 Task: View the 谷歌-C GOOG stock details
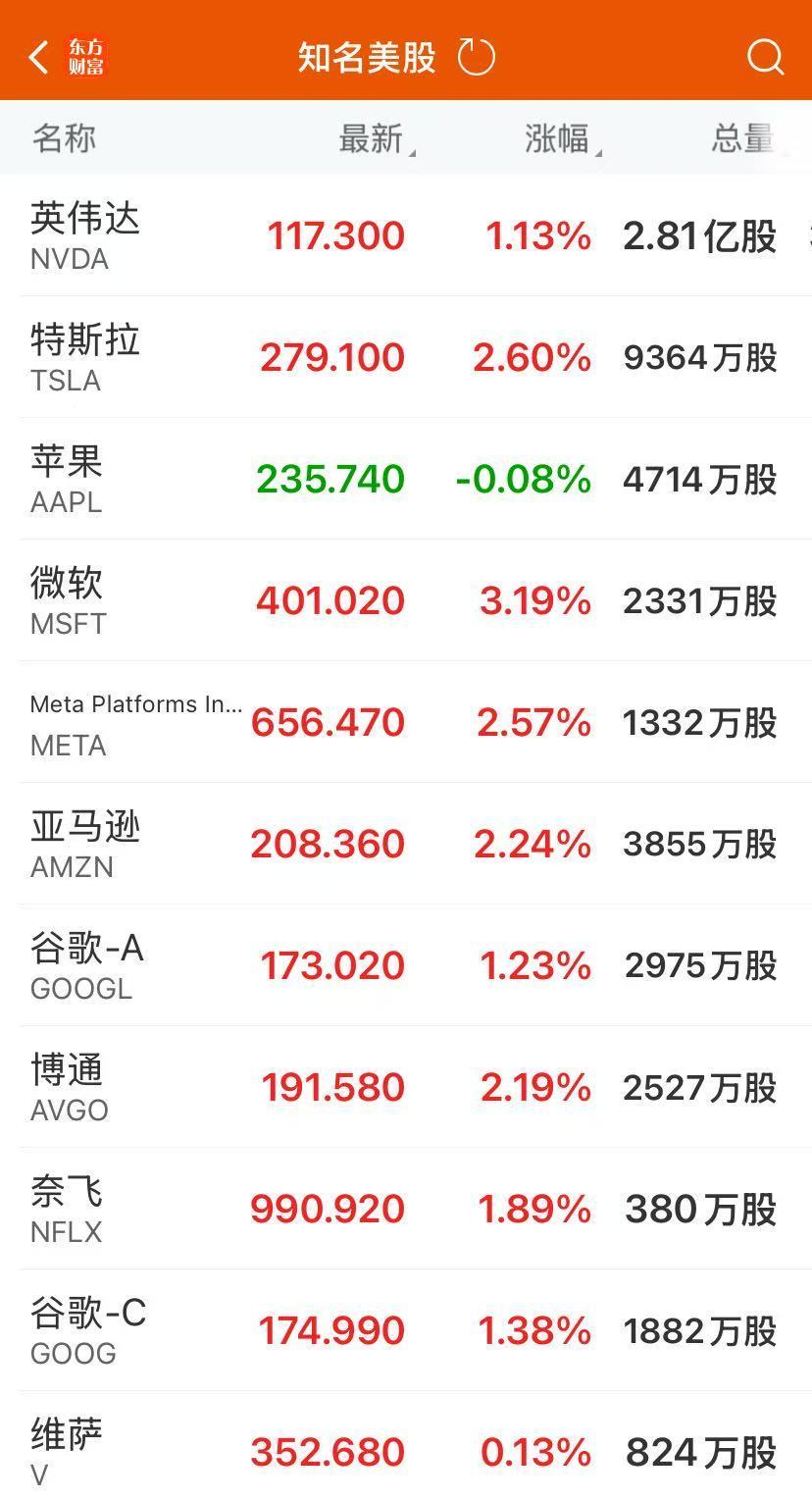[406, 1330]
